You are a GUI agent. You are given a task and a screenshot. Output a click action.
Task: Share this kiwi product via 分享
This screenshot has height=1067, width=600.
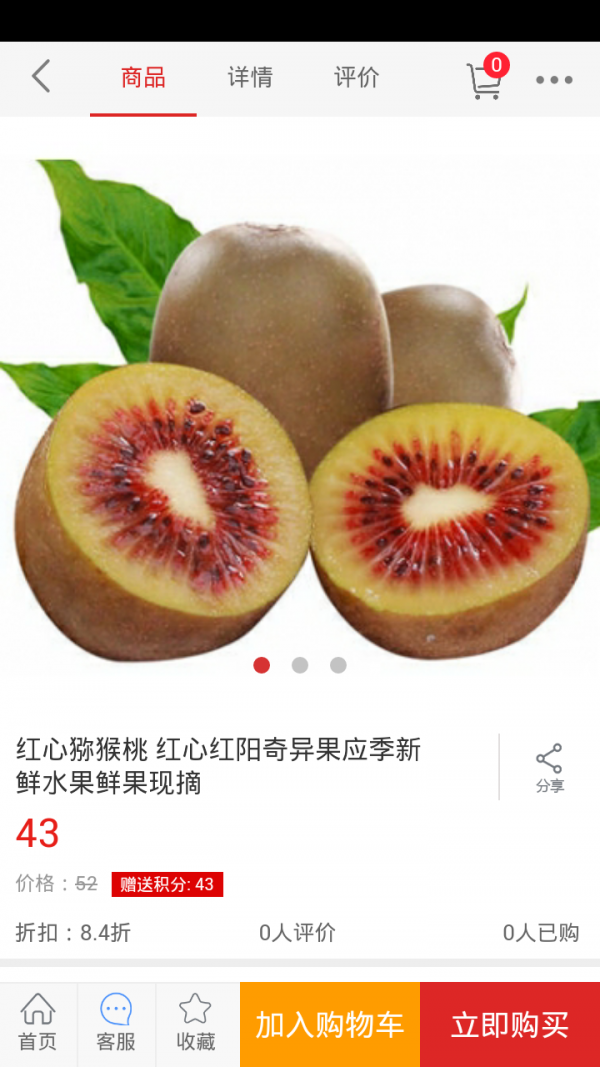click(549, 768)
